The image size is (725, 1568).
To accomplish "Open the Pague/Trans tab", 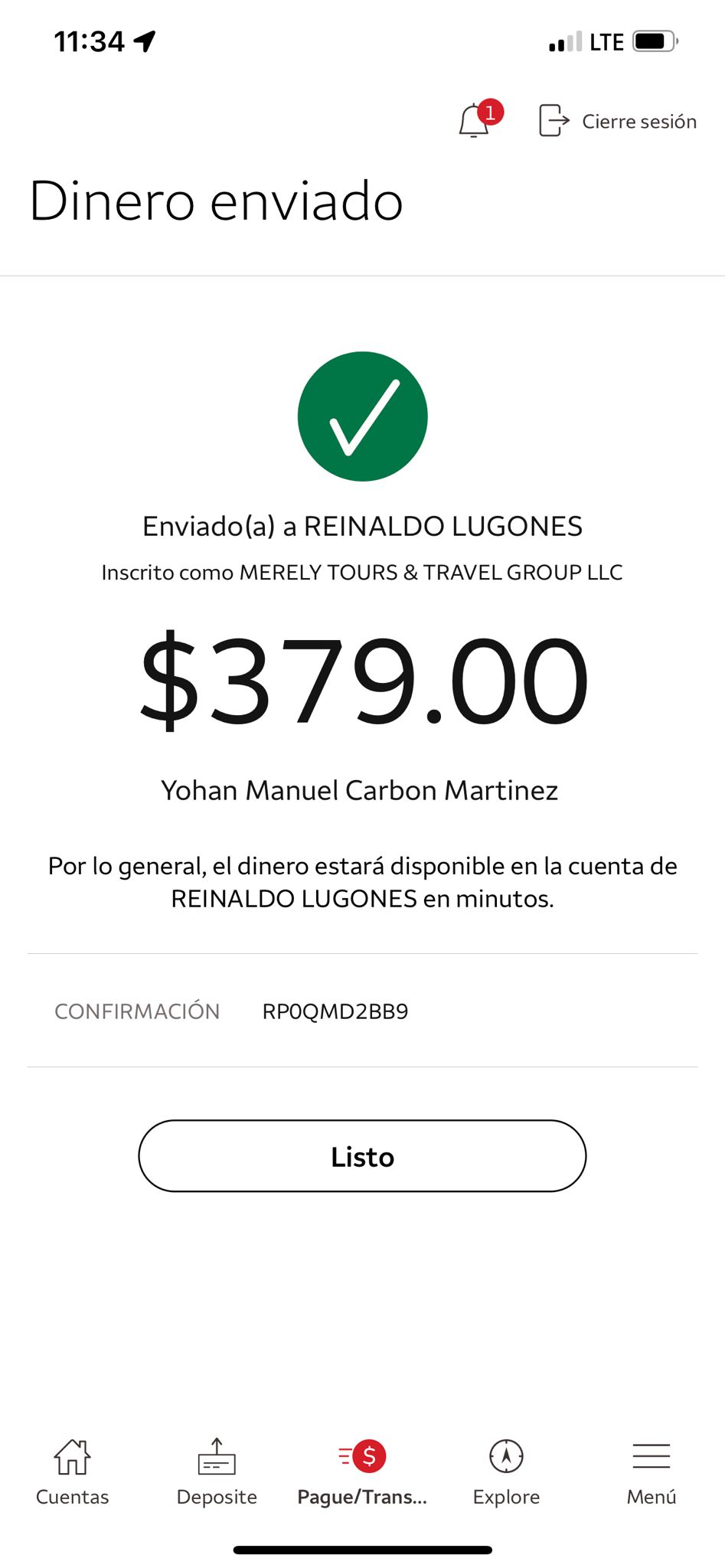I will pyautogui.click(x=362, y=1473).
